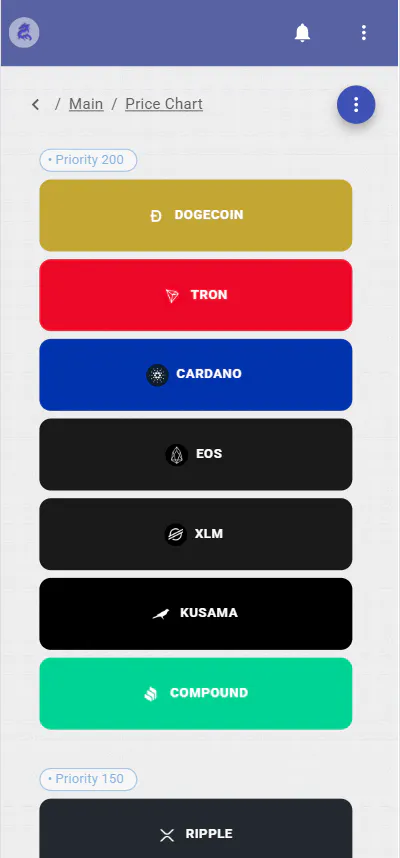Select the Priority 200 chip
This screenshot has height=858, width=400.
click(88, 160)
